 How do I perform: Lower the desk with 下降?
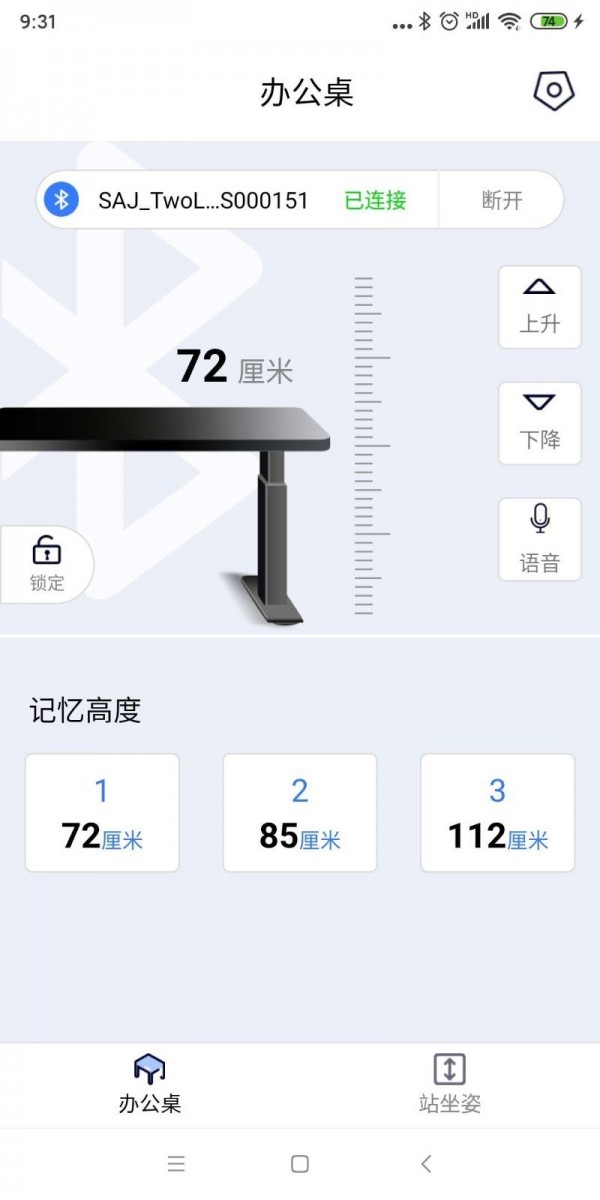pyautogui.click(x=540, y=423)
